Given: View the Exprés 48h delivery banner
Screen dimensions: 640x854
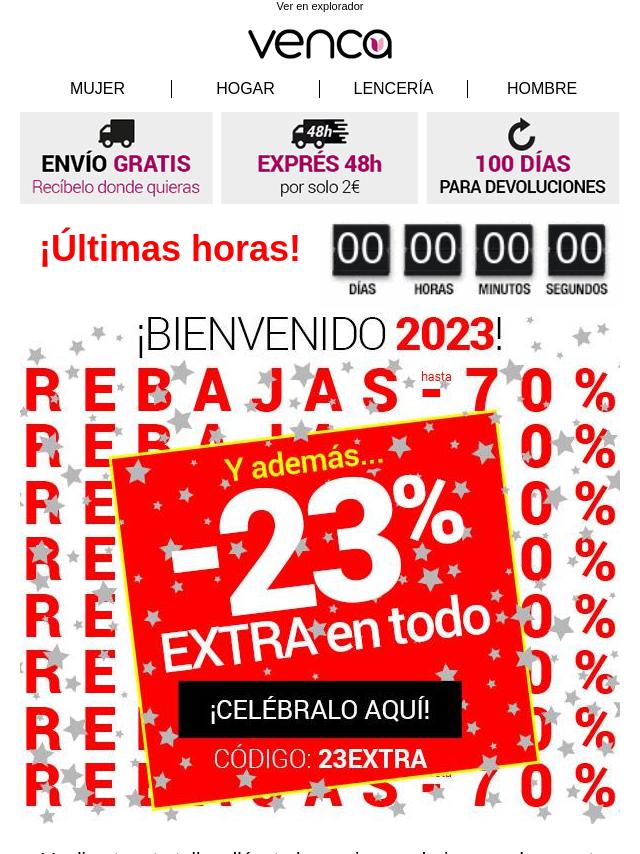Looking at the screenshot, I should [319, 158].
